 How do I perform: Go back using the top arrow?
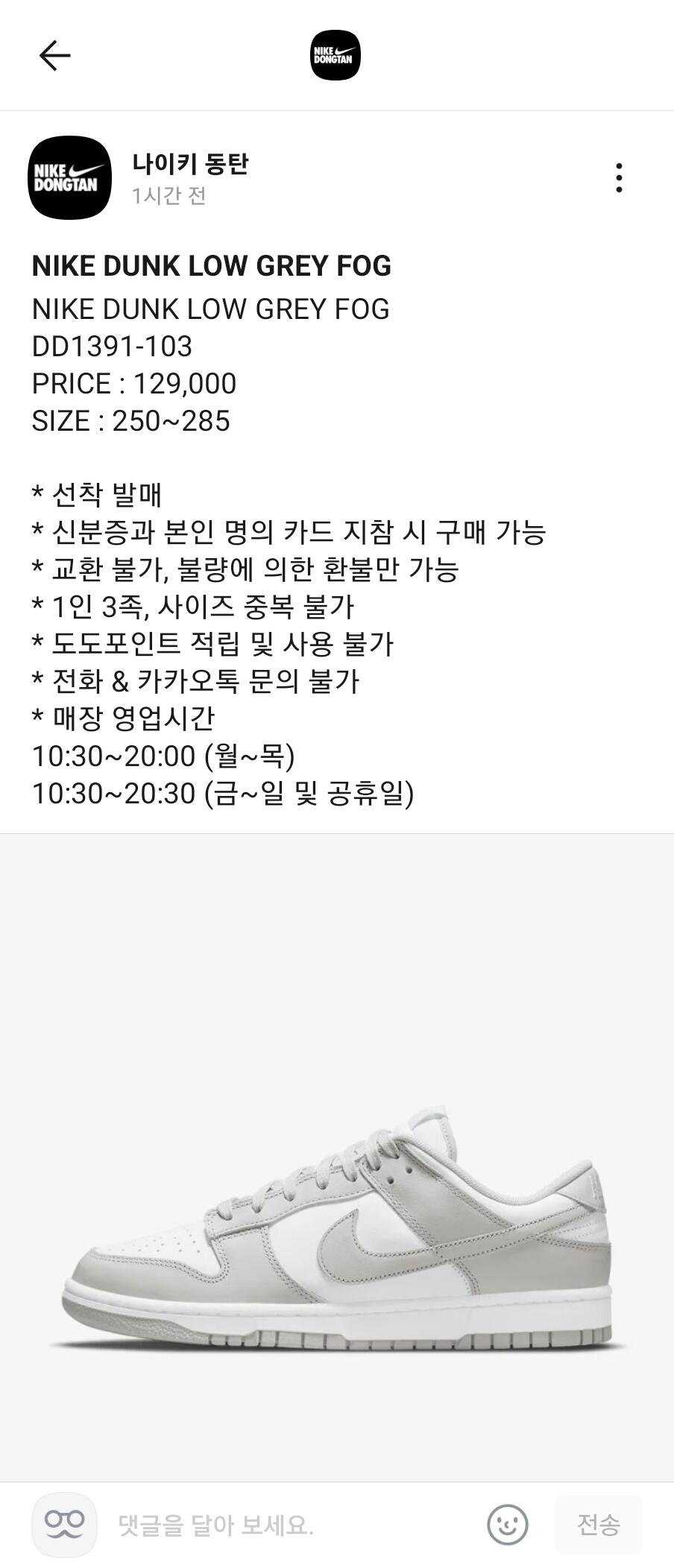tap(54, 55)
